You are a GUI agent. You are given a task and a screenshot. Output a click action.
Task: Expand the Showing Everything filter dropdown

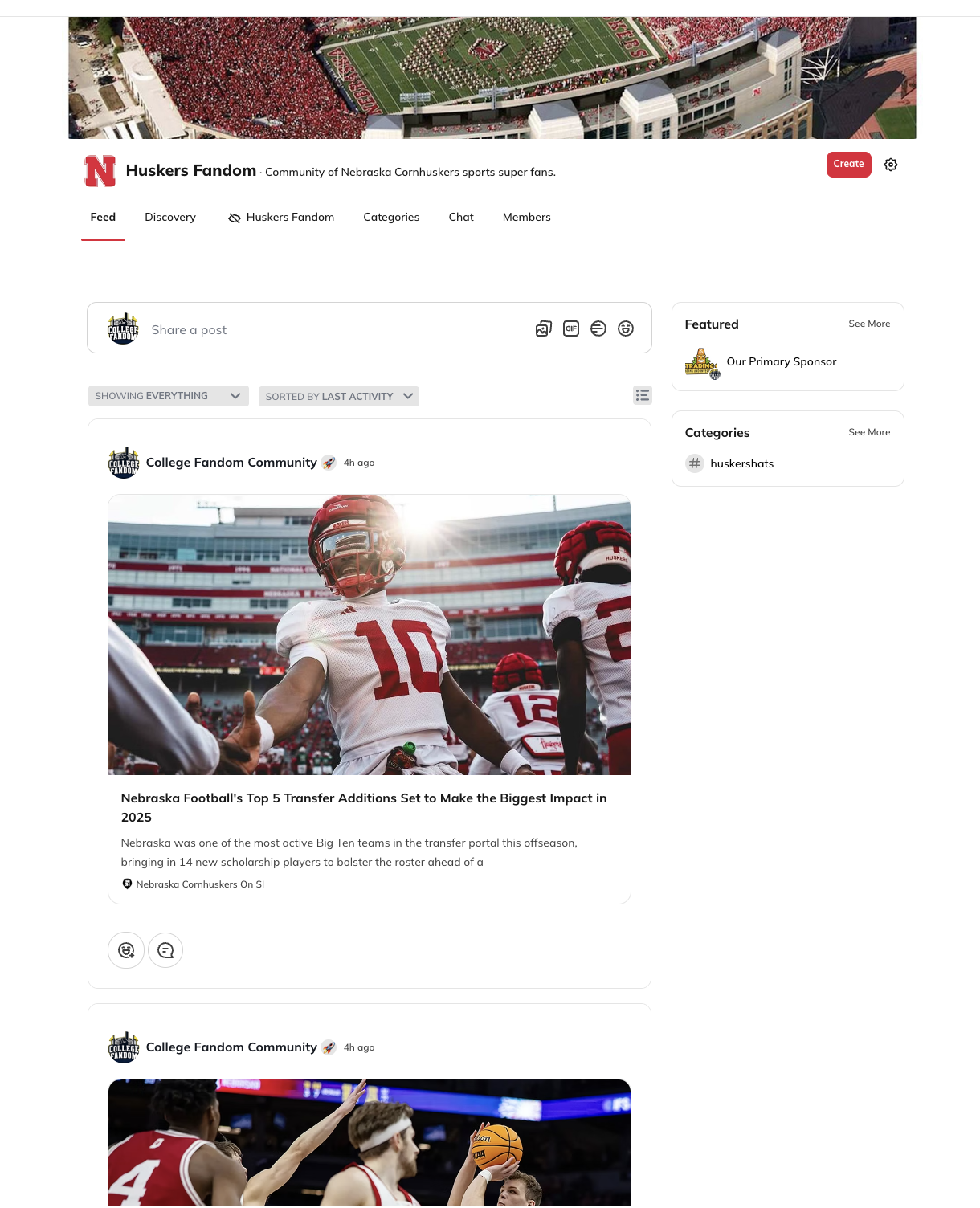pos(168,396)
